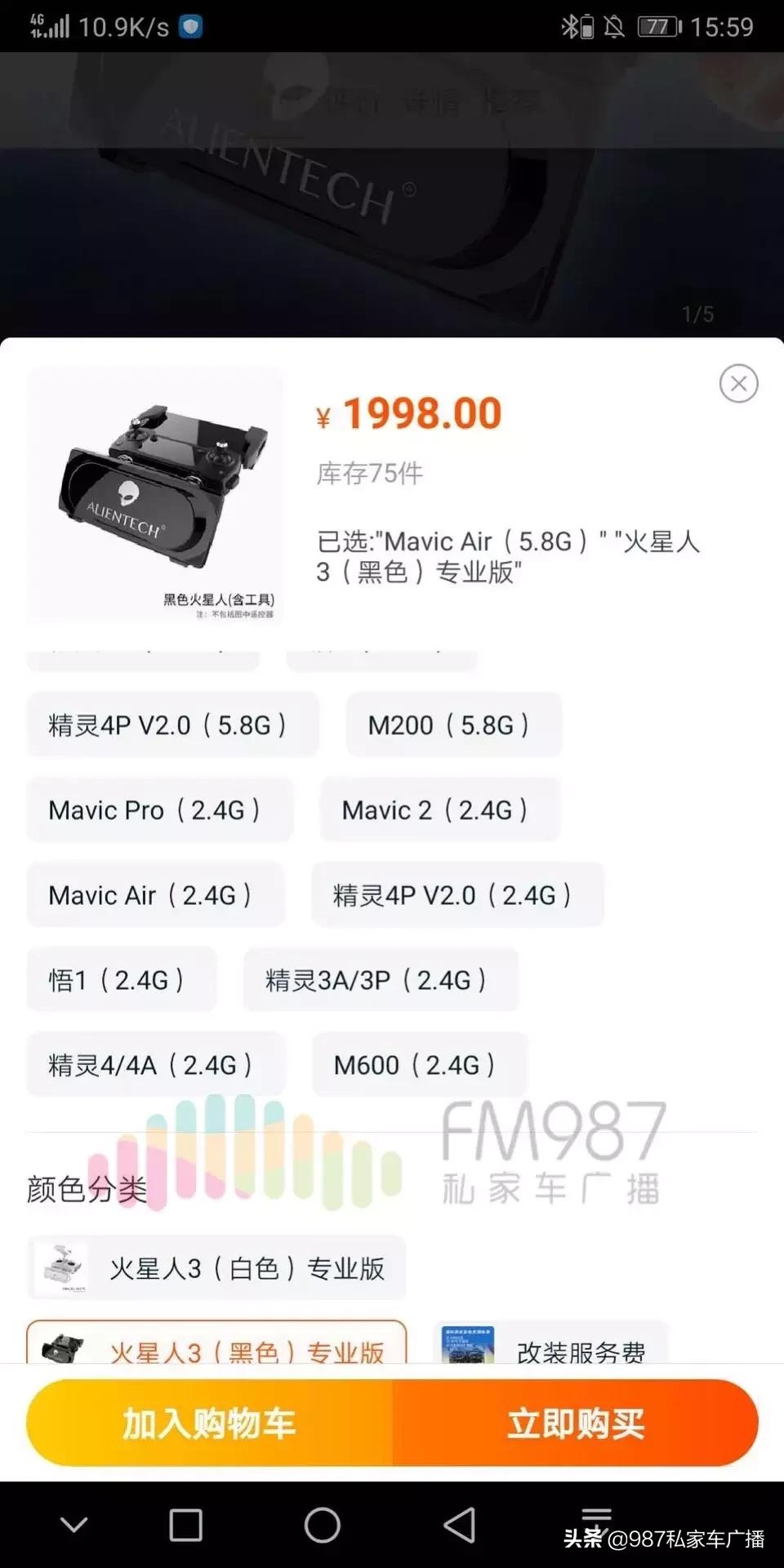Collapse the sheet using the down chevron
The width and height of the screenshot is (784, 1568).
73,1523
